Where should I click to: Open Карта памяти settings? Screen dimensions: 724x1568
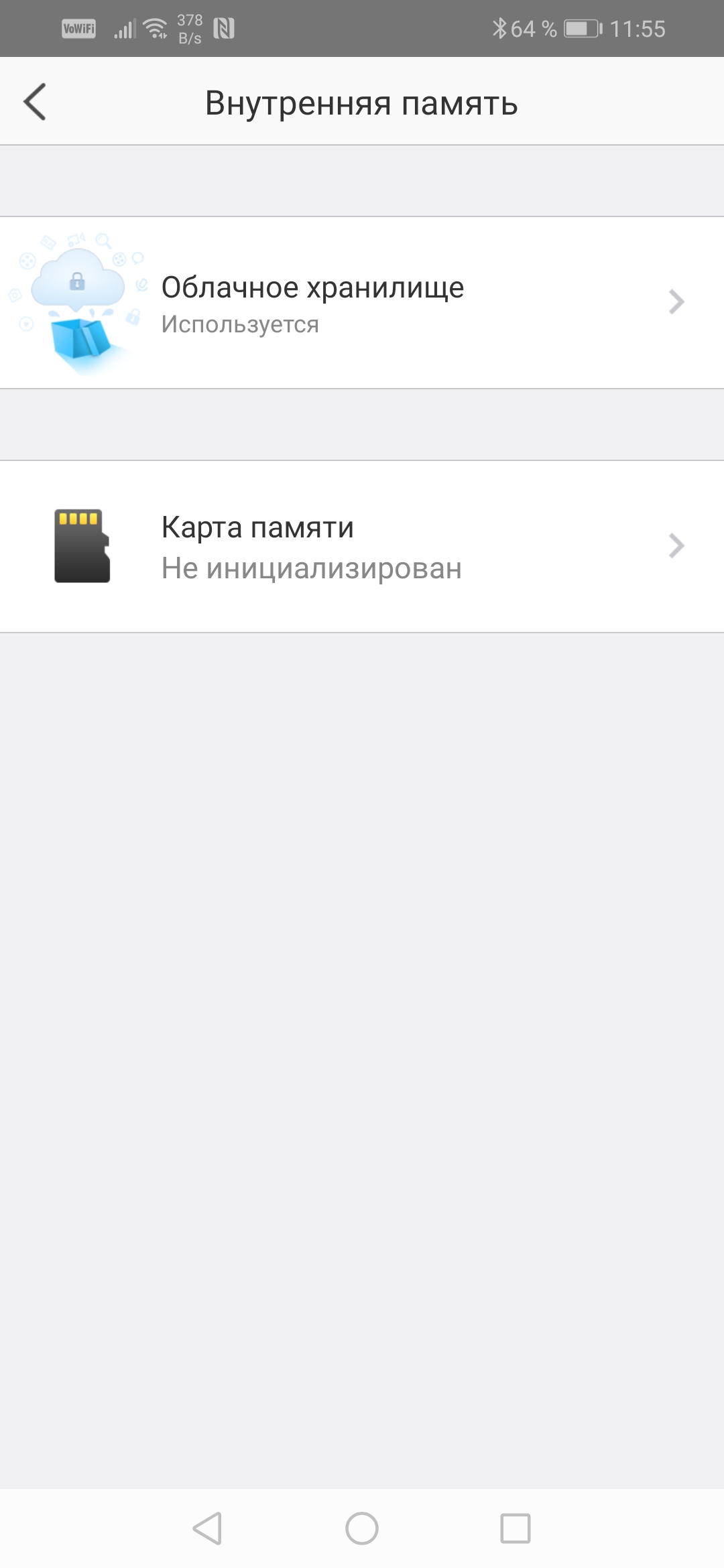[x=362, y=546]
